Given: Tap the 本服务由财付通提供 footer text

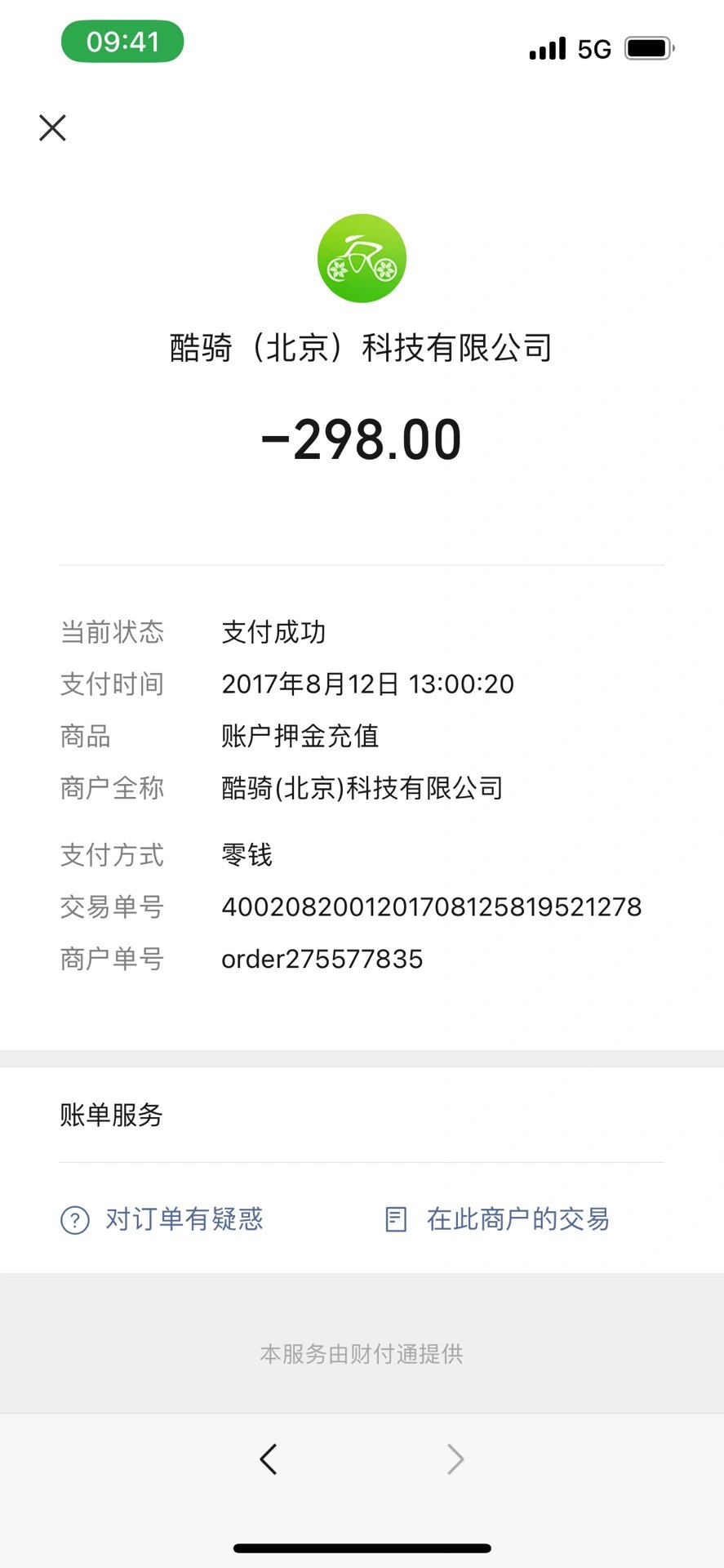Looking at the screenshot, I should [362, 1352].
